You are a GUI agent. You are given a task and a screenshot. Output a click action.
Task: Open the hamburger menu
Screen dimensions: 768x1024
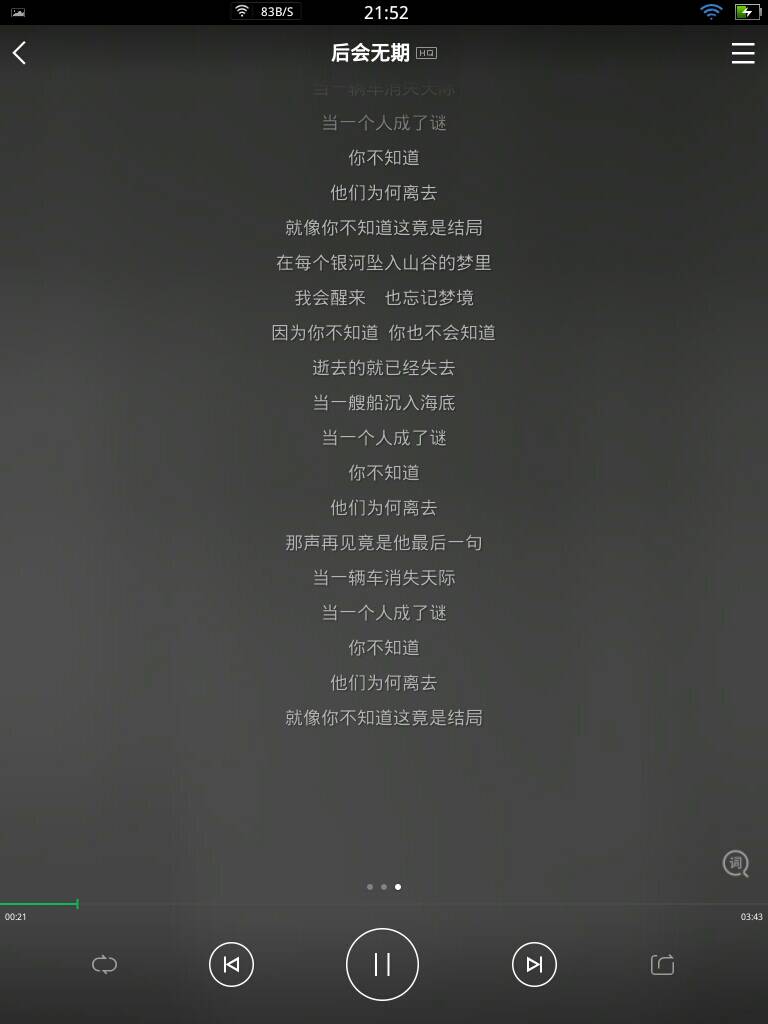tap(743, 53)
